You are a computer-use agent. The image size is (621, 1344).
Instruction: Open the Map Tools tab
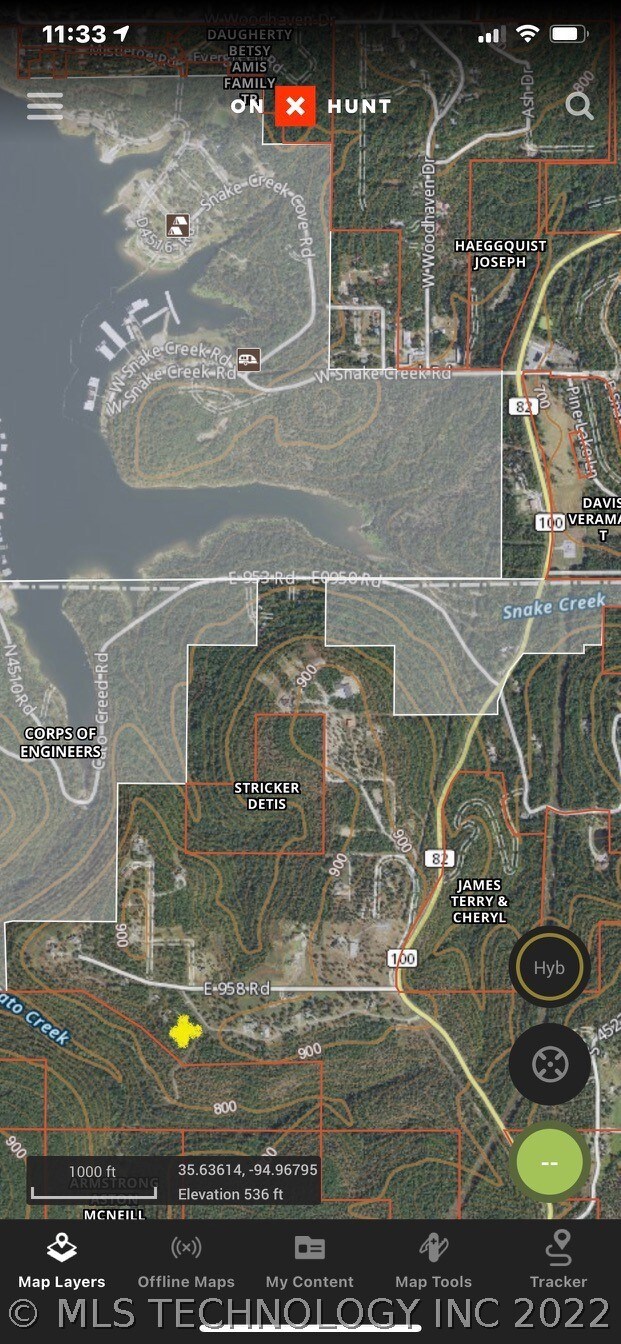pos(433,1262)
